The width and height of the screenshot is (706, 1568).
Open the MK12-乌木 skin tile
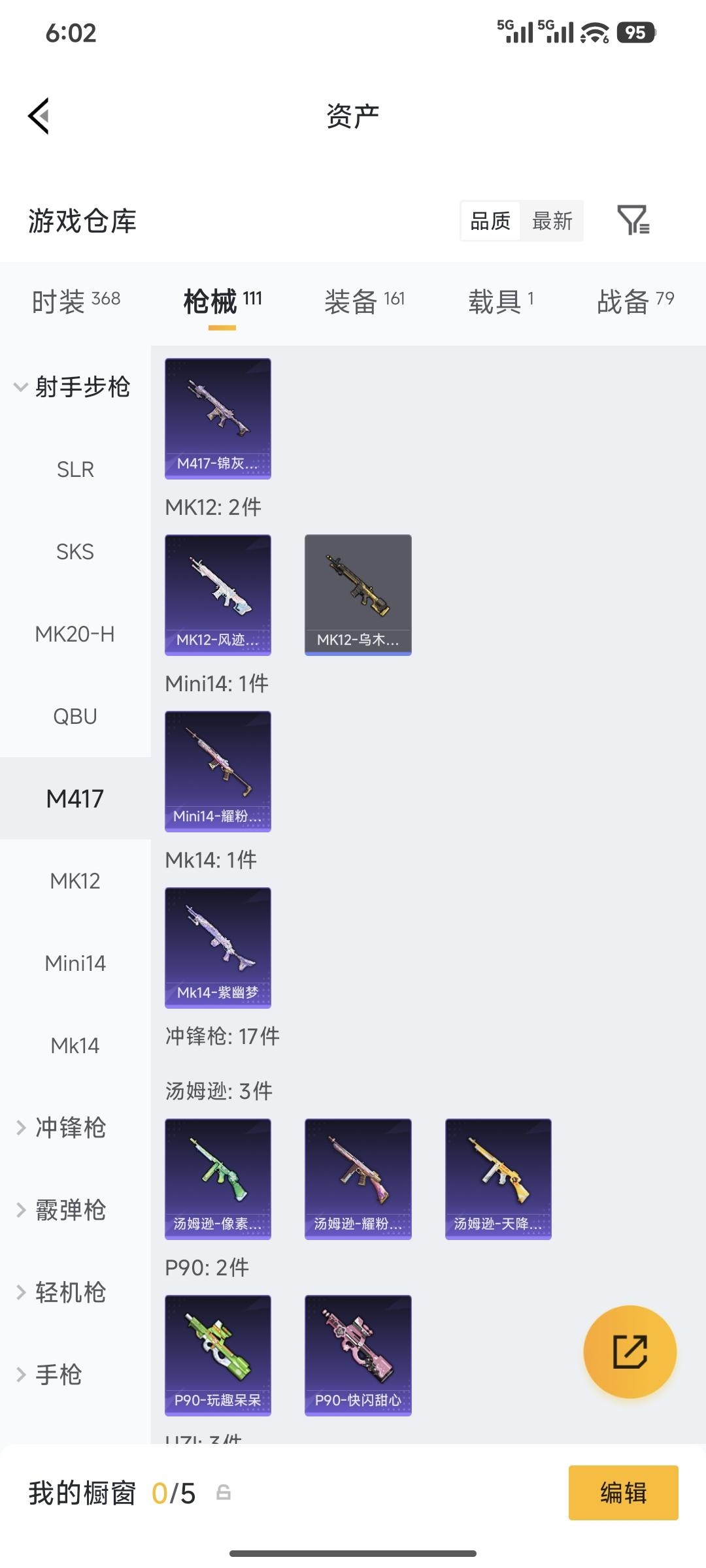pos(358,595)
